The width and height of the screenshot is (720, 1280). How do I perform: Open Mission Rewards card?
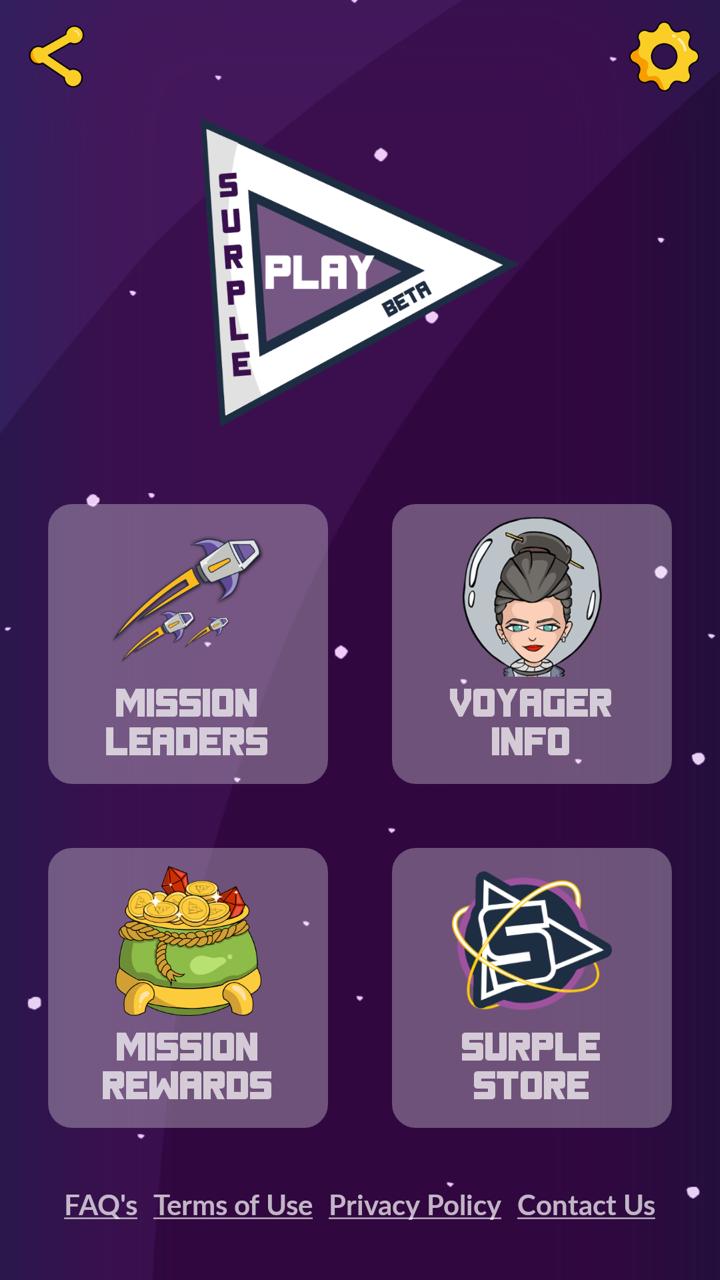pyautogui.click(x=188, y=988)
